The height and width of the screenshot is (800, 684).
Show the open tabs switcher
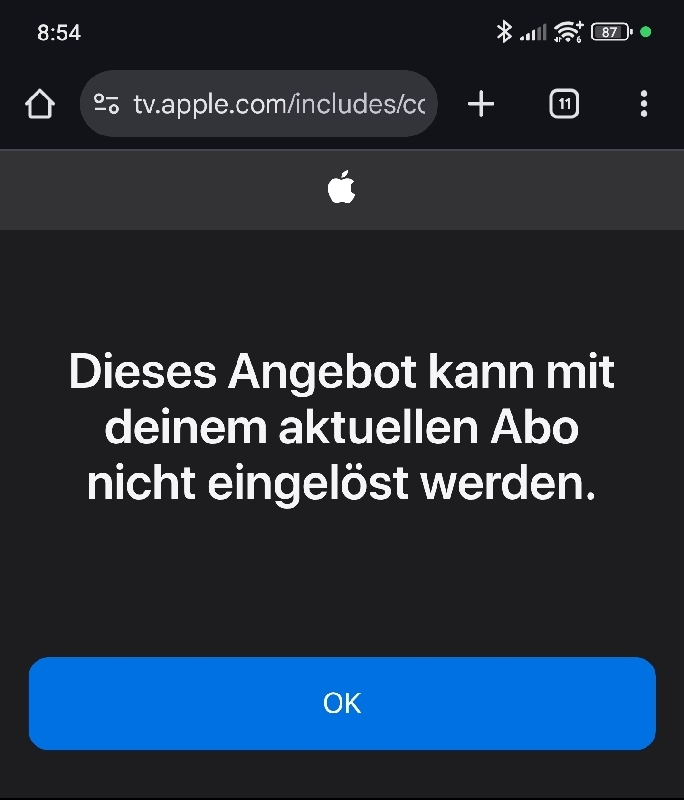click(x=564, y=104)
